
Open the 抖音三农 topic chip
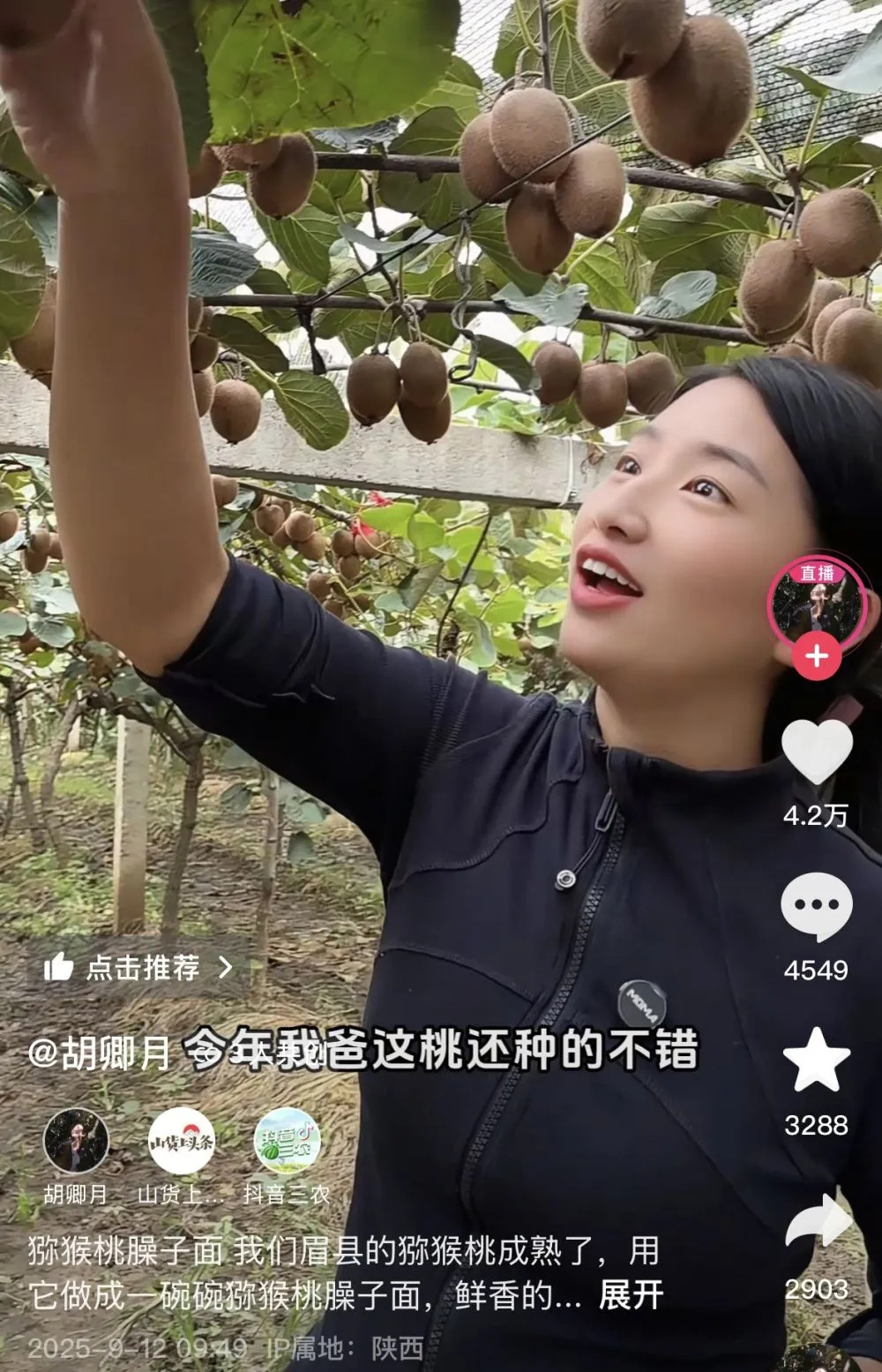[288, 1141]
